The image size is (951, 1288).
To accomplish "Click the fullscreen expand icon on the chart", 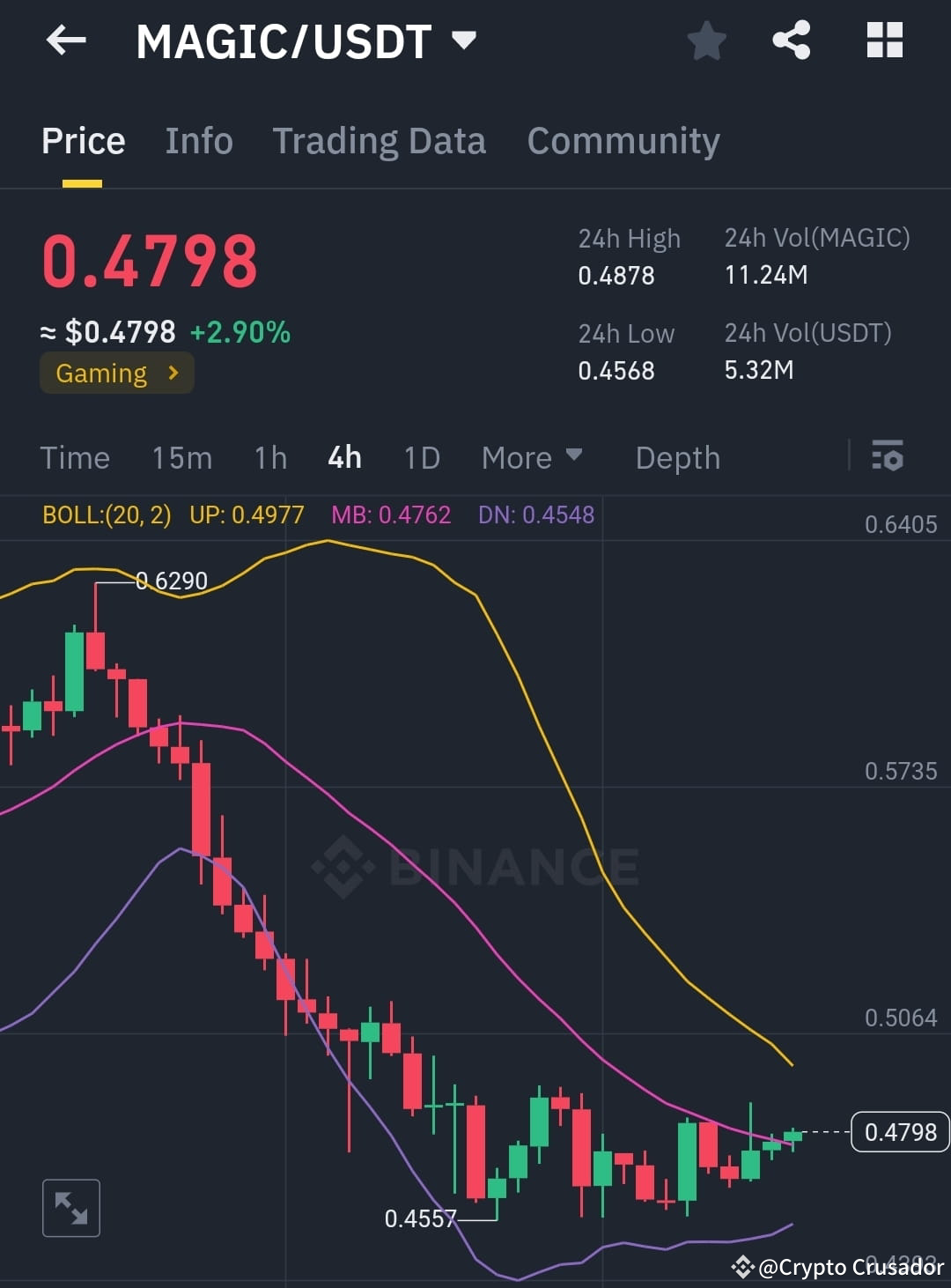I will (70, 1208).
